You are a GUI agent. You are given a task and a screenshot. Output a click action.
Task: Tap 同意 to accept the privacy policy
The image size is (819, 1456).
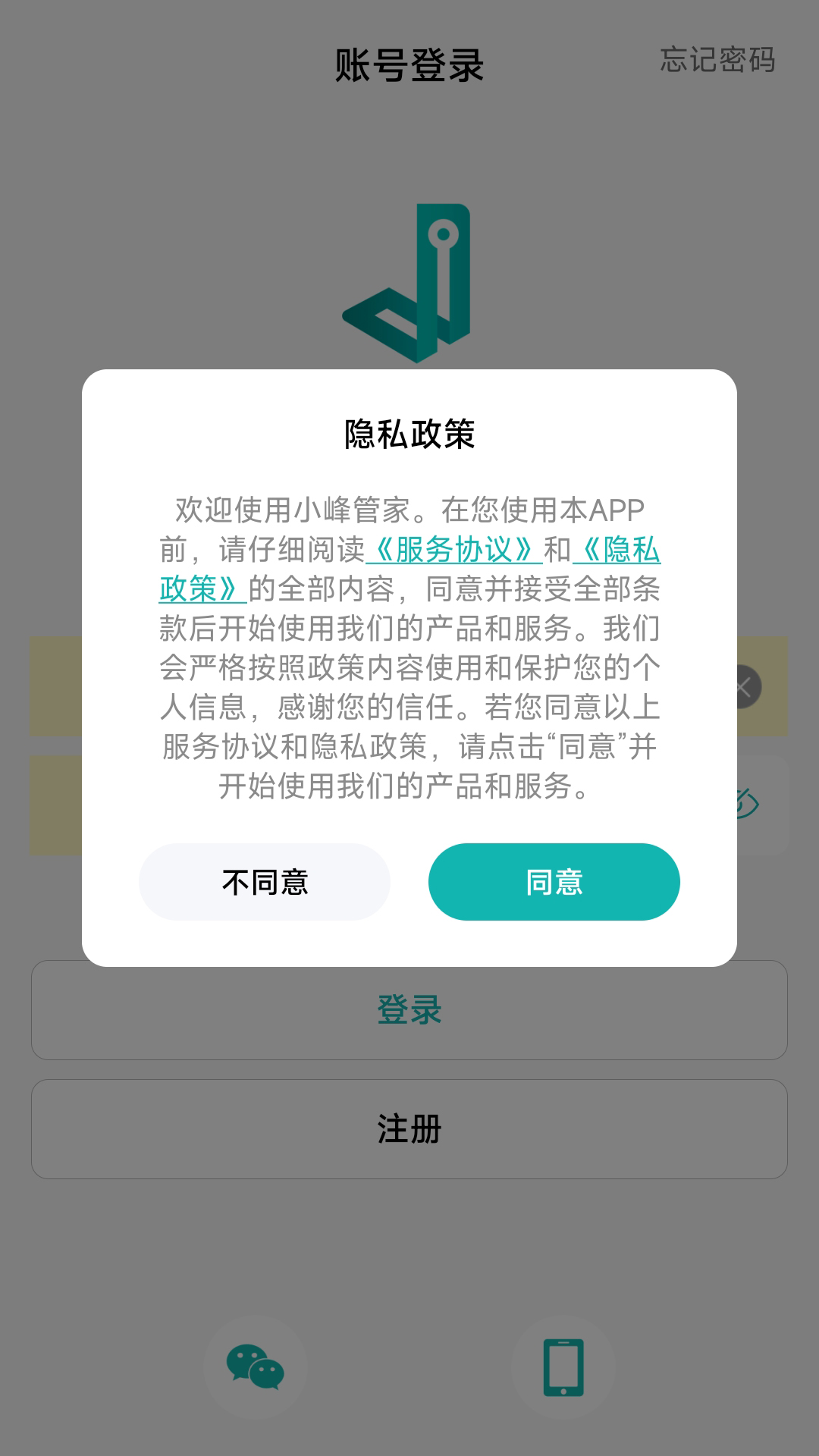coord(554,882)
